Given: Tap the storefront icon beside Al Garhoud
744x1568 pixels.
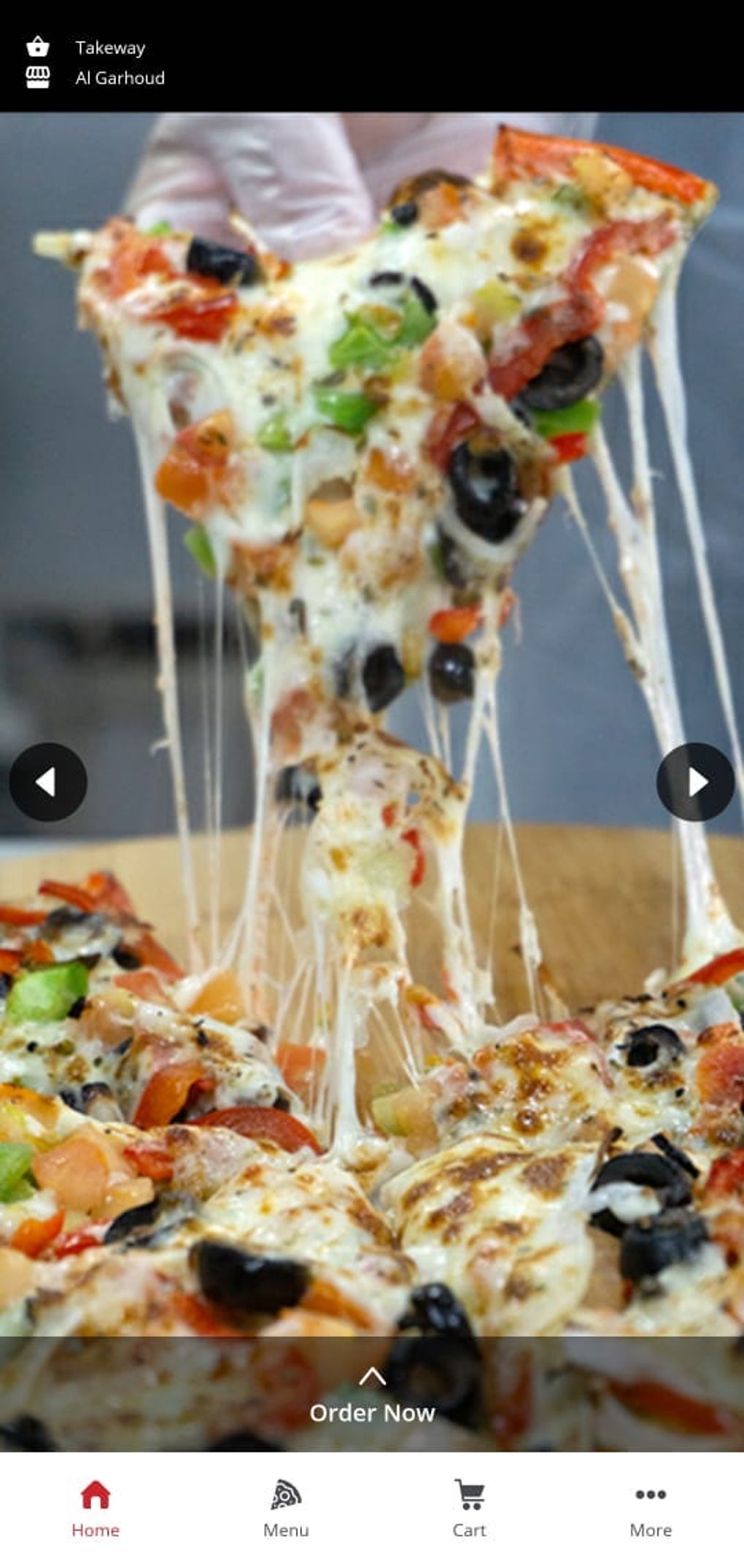Looking at the screenshot, I should (38, 75).
